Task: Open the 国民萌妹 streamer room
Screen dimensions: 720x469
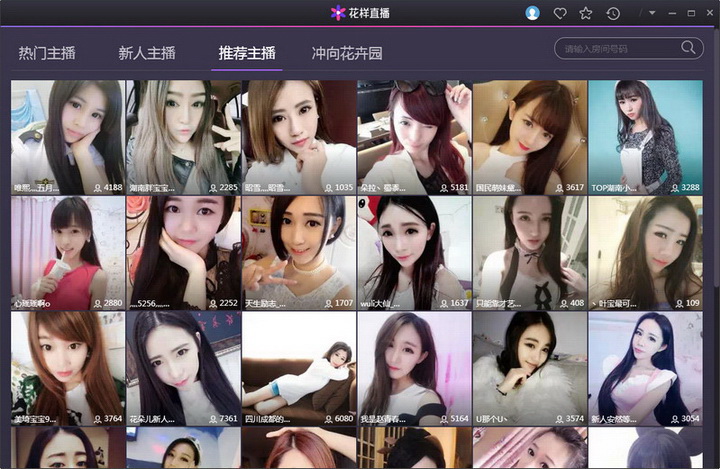Action: click(529, 136)
